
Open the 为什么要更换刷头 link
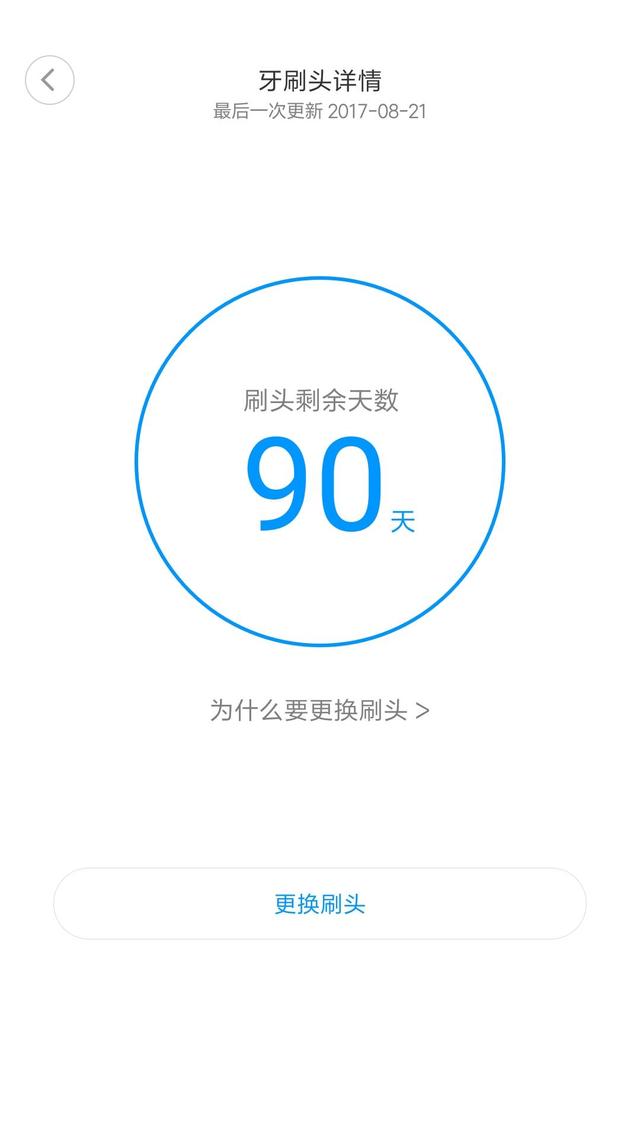click(319, 710)
